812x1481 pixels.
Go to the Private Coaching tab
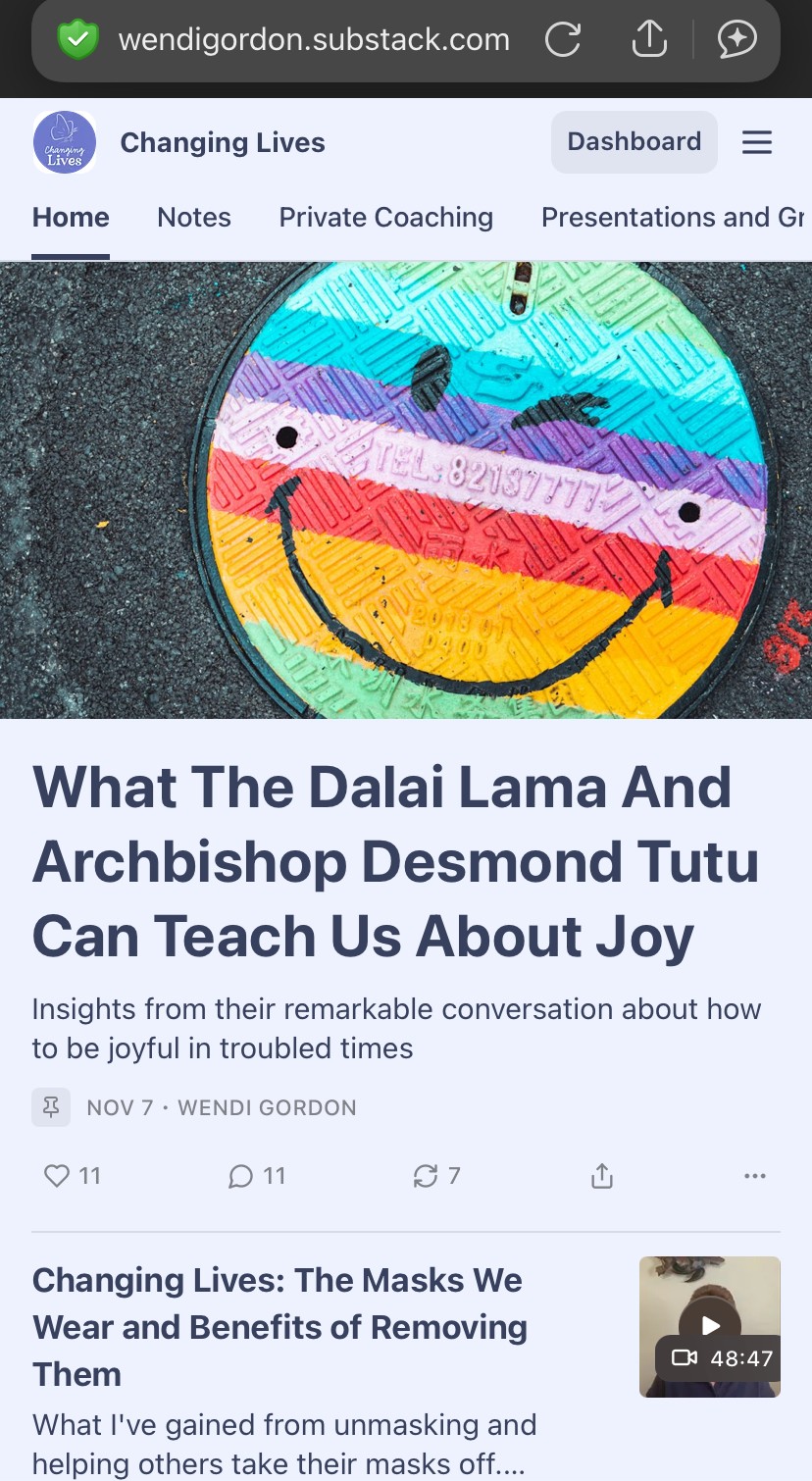385,218
